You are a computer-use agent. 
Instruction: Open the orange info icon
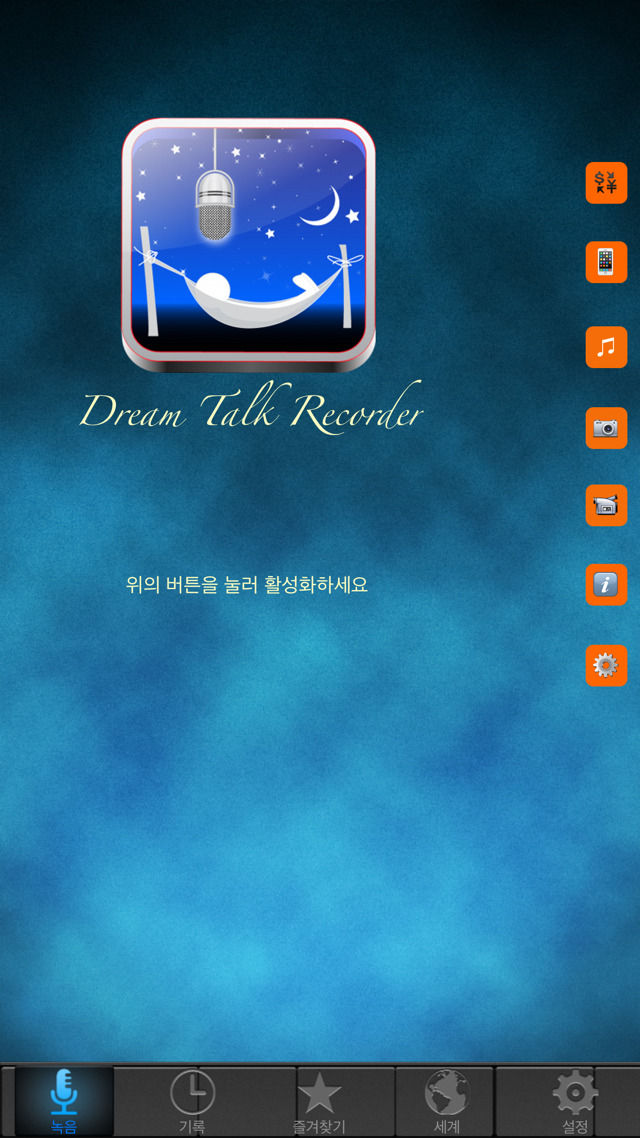606,584
